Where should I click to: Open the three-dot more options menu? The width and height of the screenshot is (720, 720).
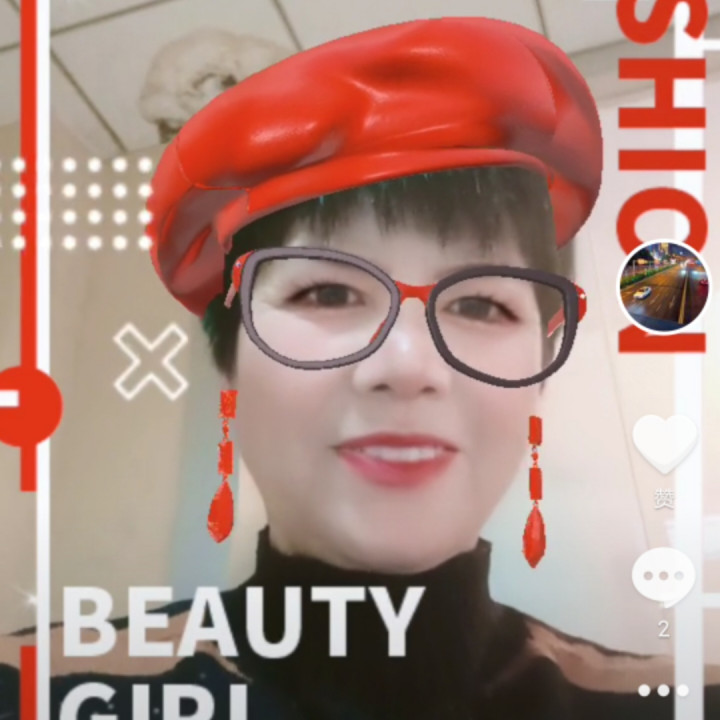(663, 690)
